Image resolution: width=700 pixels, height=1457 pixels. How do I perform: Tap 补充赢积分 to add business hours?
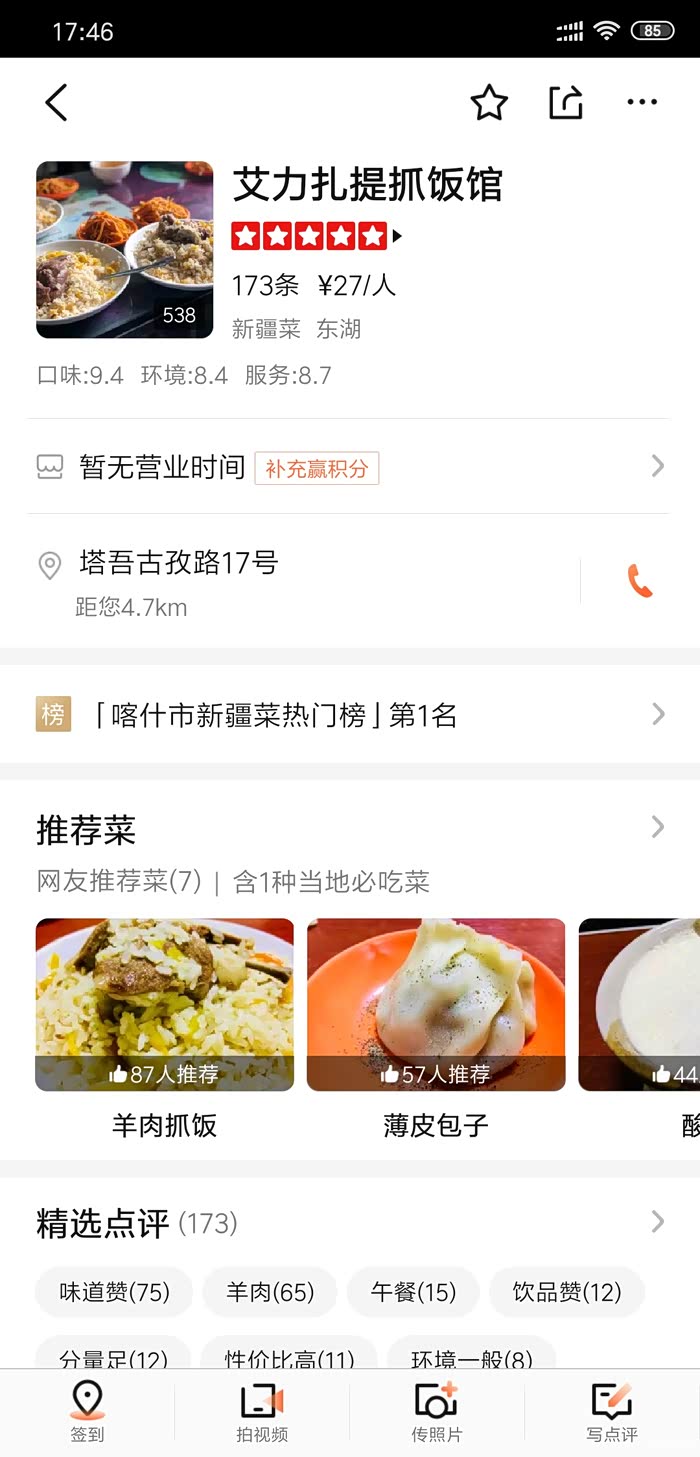[x=317, y=468]
